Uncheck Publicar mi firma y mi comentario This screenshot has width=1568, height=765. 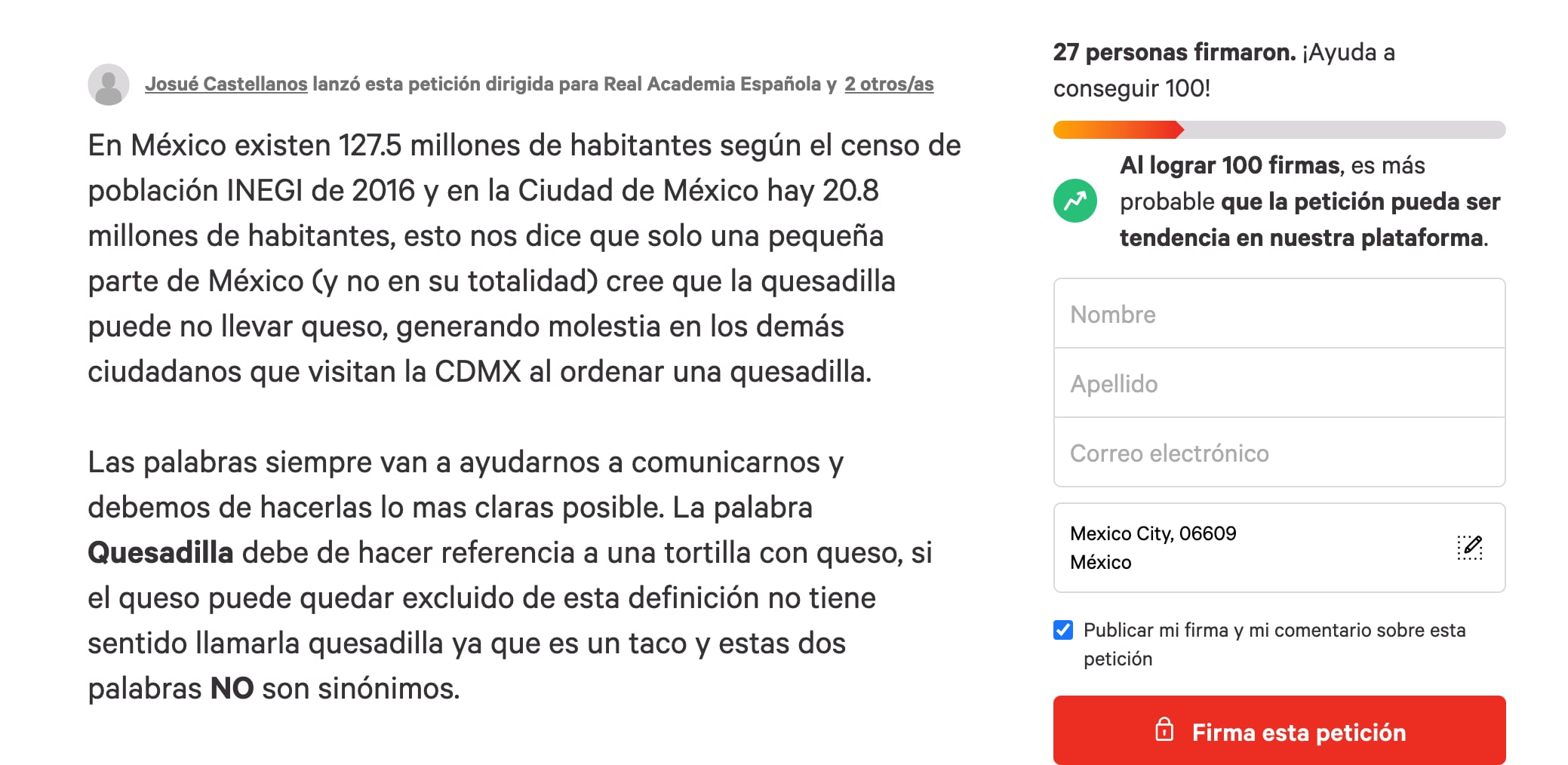click(1063, 630)
